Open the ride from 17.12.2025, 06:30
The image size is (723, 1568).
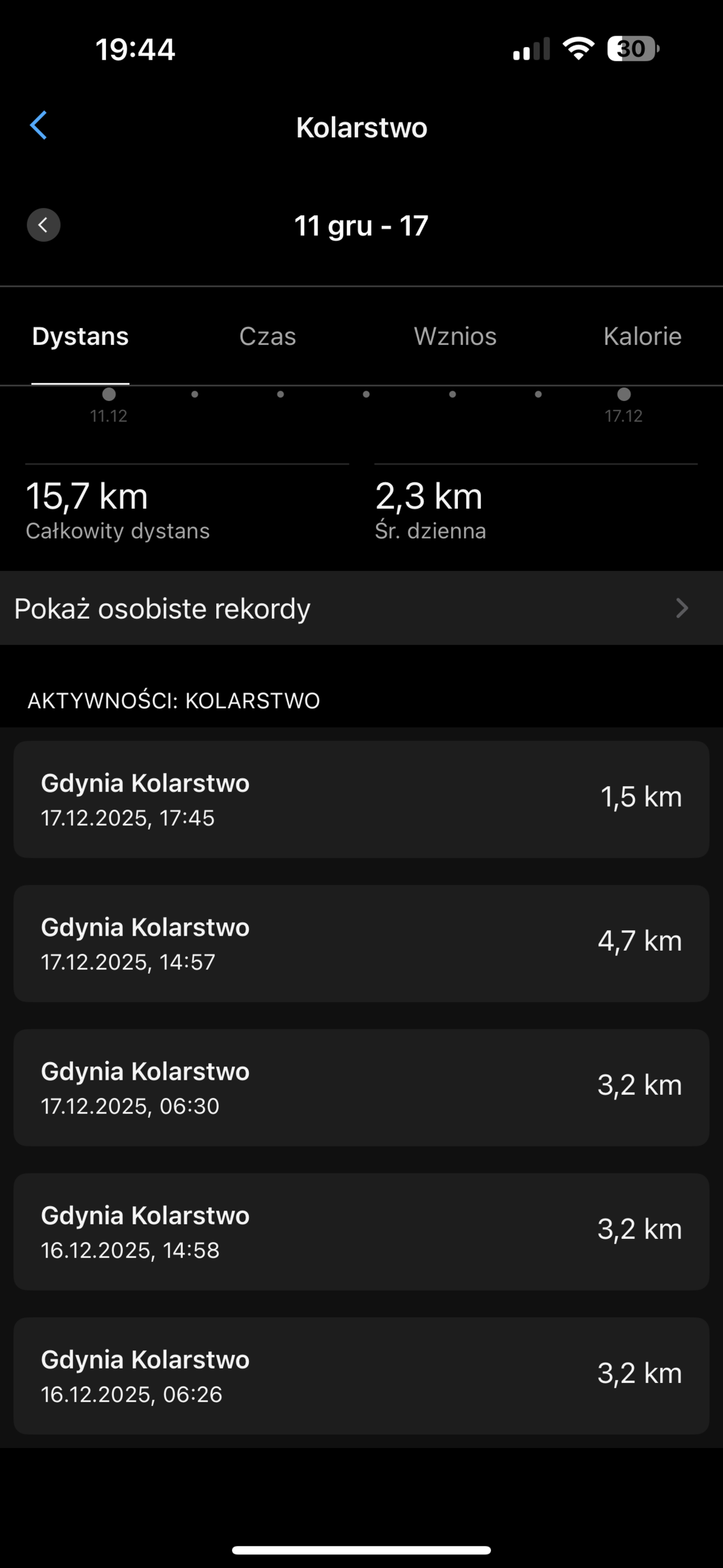[x=361, y=1088]
